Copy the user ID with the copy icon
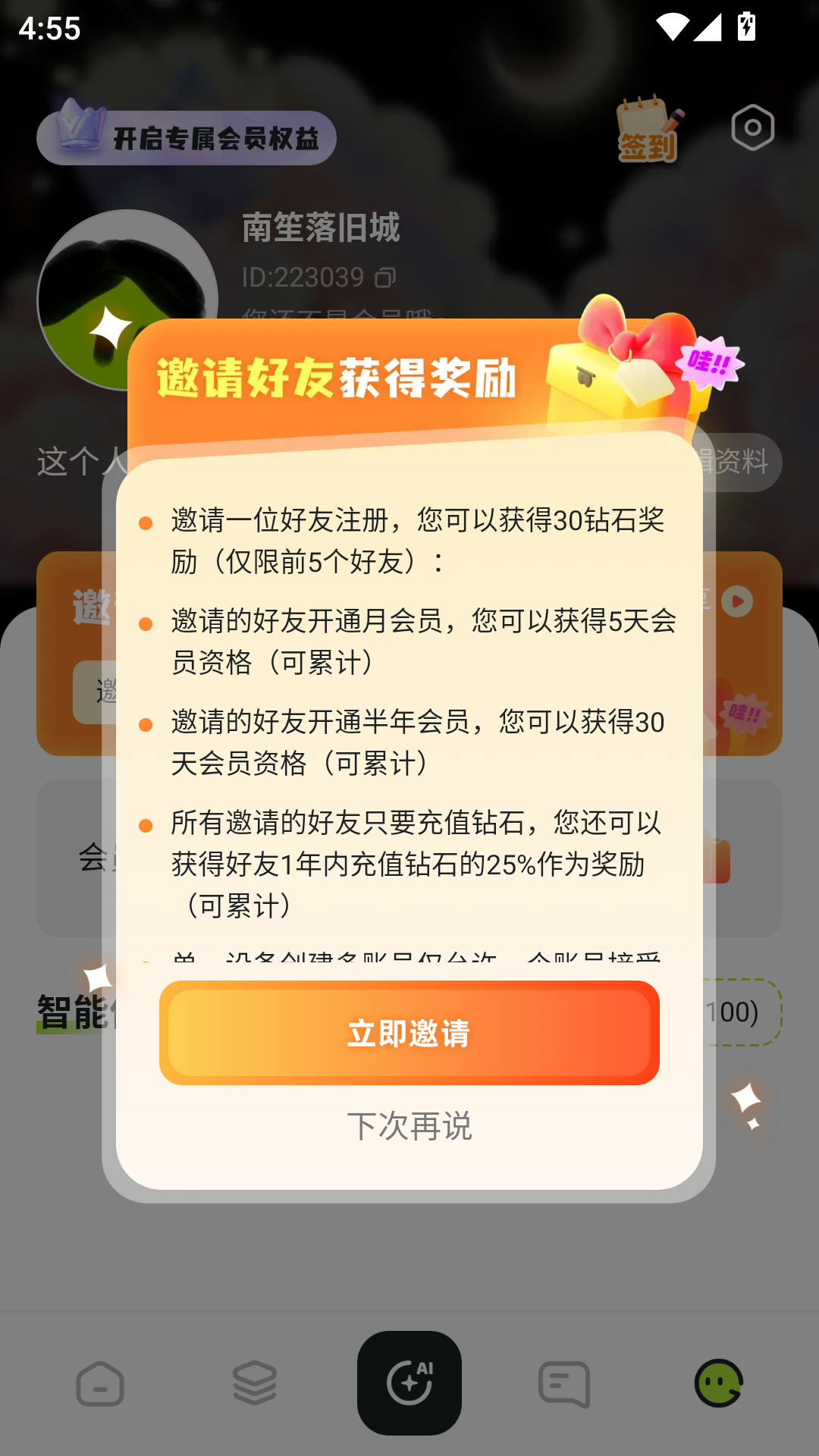Screen dimensions: 819x1456 (385, 279)
